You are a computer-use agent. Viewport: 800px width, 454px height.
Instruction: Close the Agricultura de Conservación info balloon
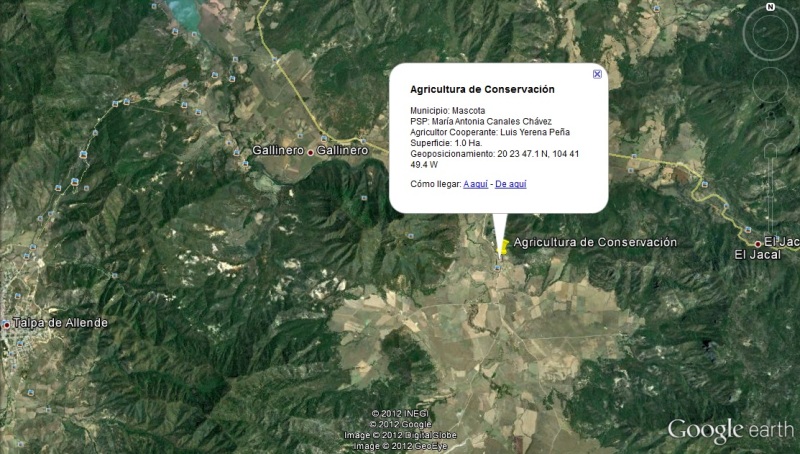pos(597,74)
